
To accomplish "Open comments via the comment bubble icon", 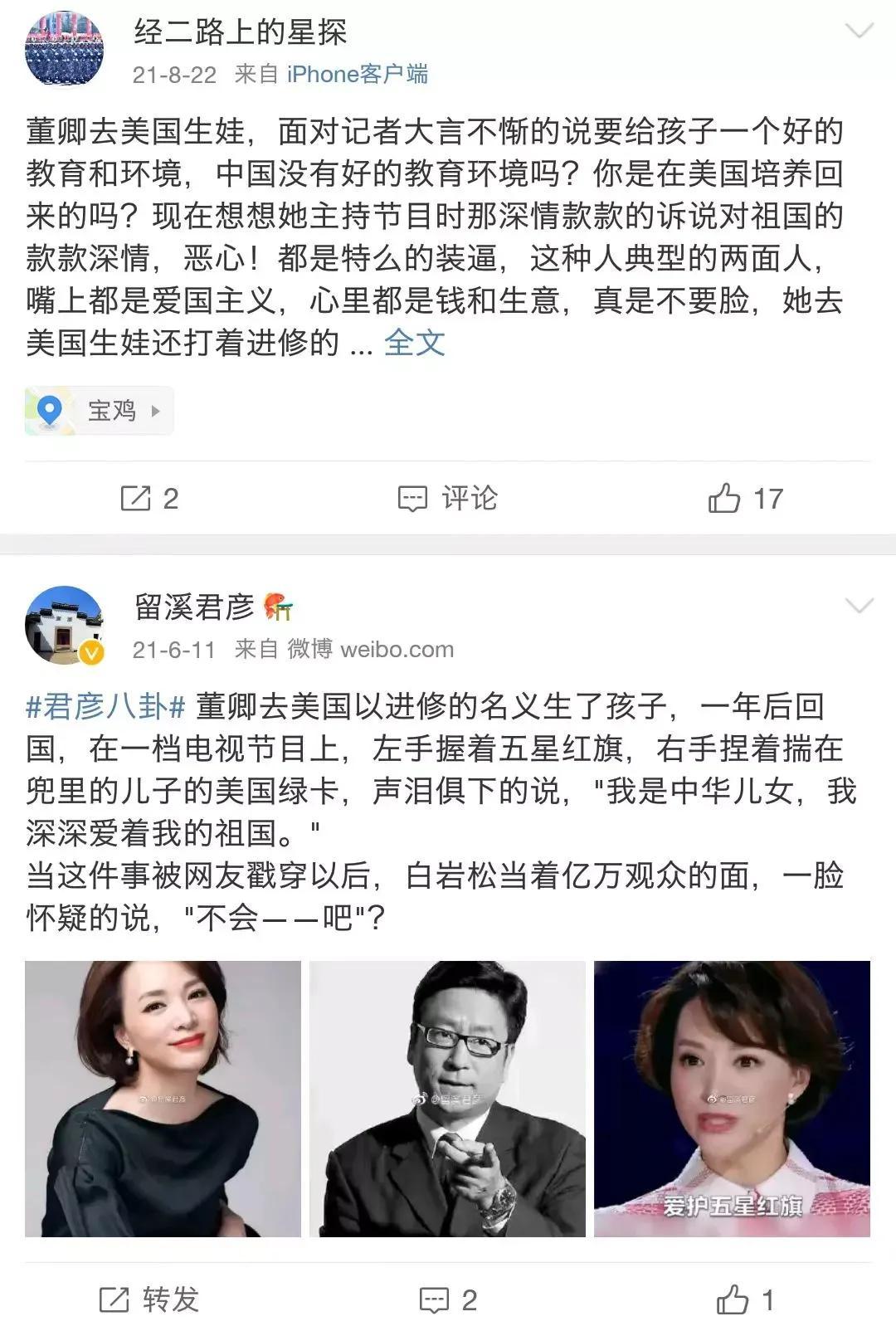I will [412, 496].
